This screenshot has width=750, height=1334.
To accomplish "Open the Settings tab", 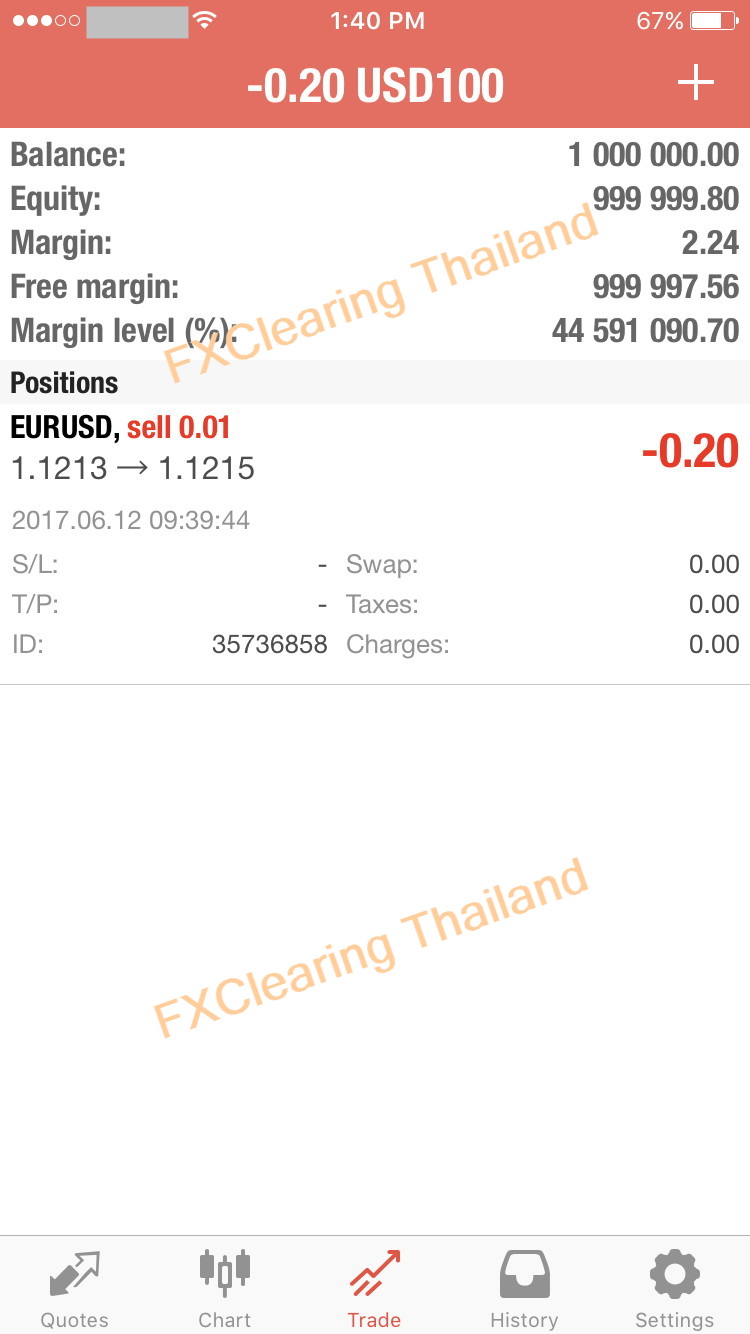I will pos(675,1286).
